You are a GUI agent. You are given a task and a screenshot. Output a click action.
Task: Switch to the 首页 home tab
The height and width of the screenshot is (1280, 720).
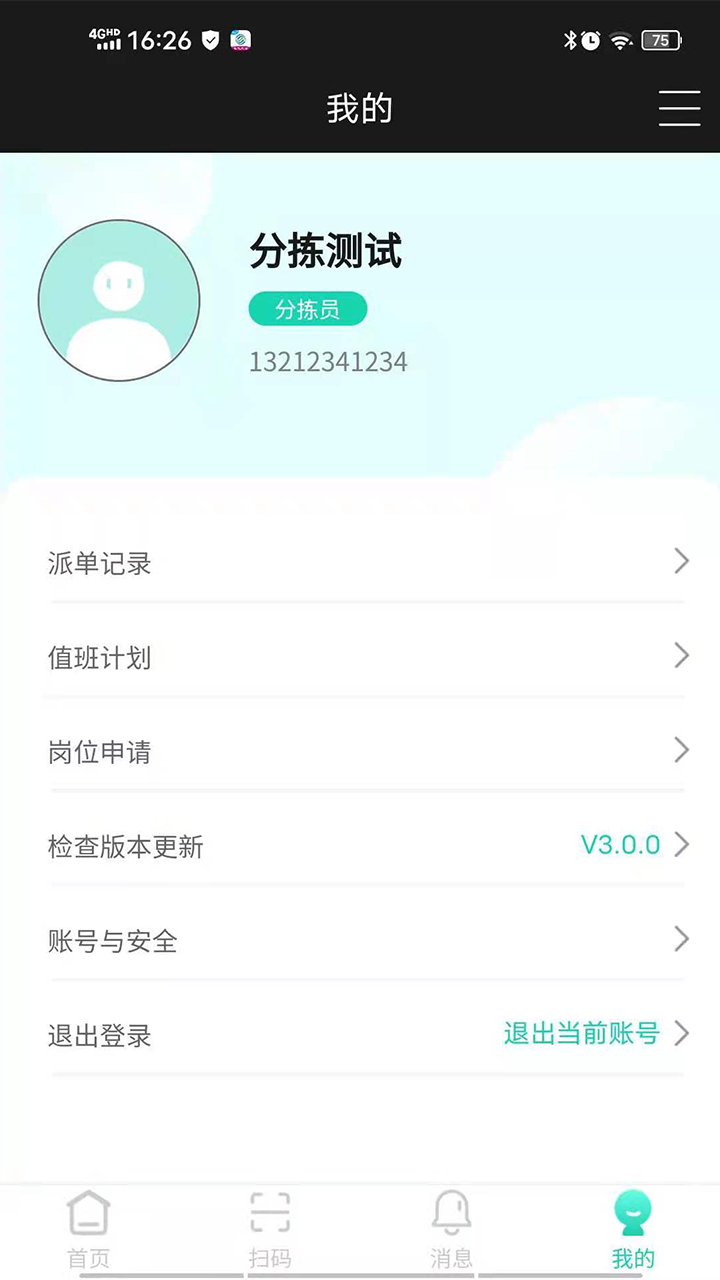pos(88,1230)
